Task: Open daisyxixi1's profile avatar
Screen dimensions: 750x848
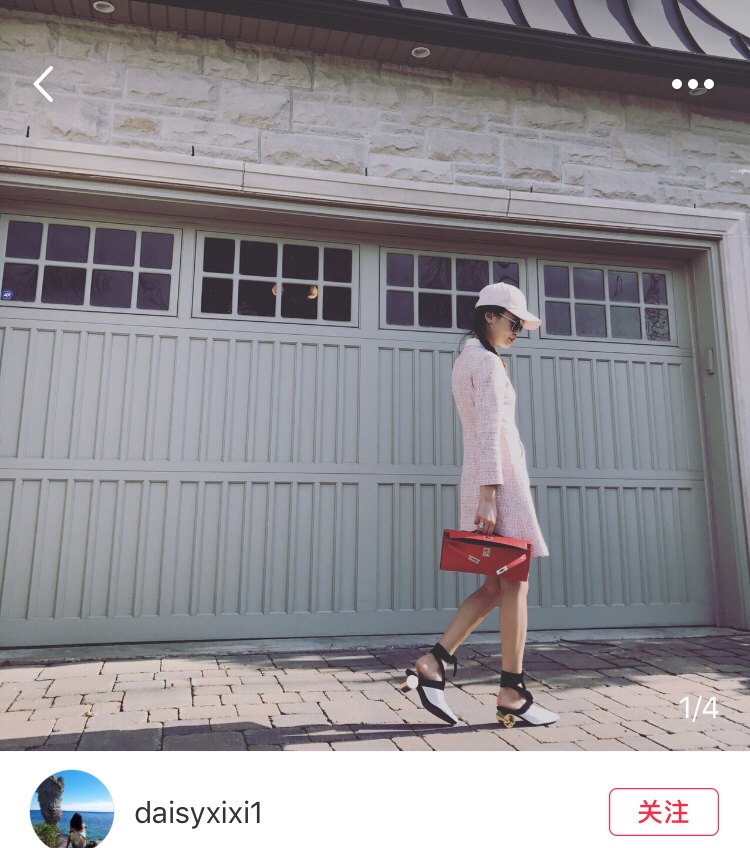Action: tap(72, 810)
